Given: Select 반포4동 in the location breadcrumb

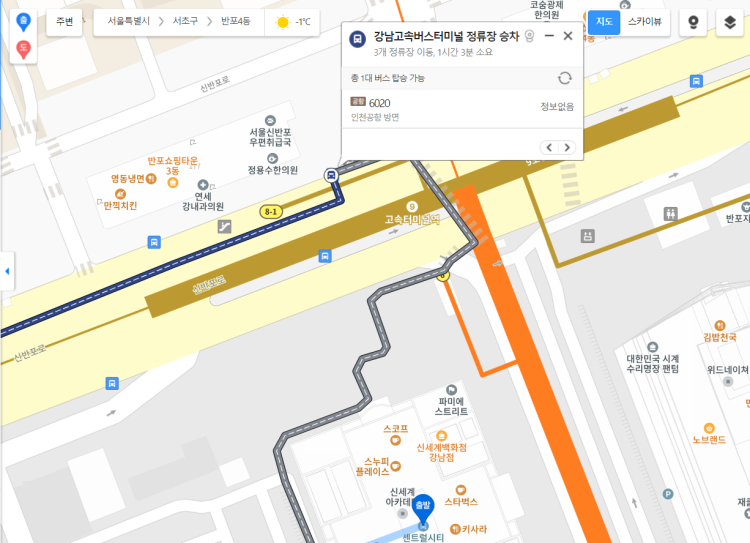Looking at the screenshot, I should point(235,22).
